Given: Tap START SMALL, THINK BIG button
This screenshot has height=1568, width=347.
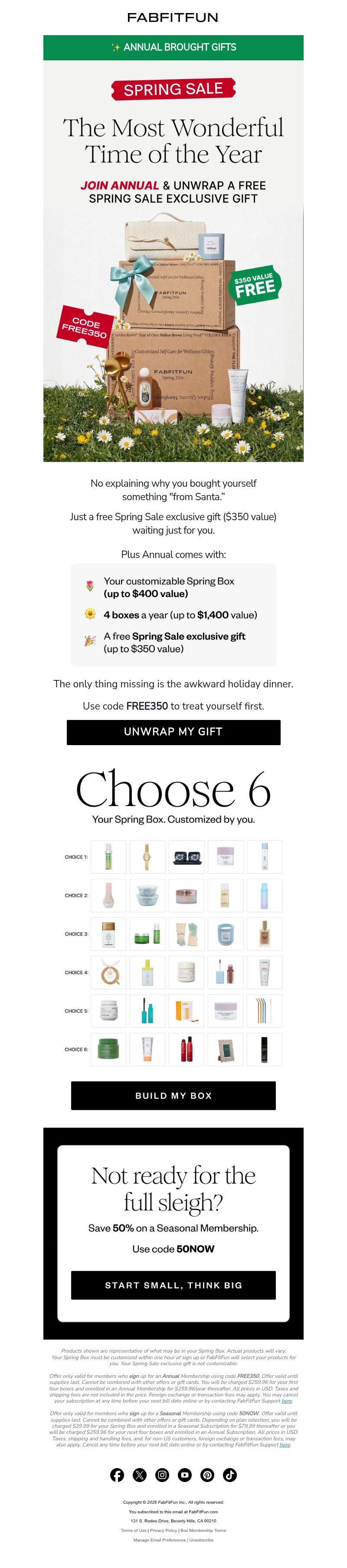Looking at the screenshot, I should [x=173, y=1285].
